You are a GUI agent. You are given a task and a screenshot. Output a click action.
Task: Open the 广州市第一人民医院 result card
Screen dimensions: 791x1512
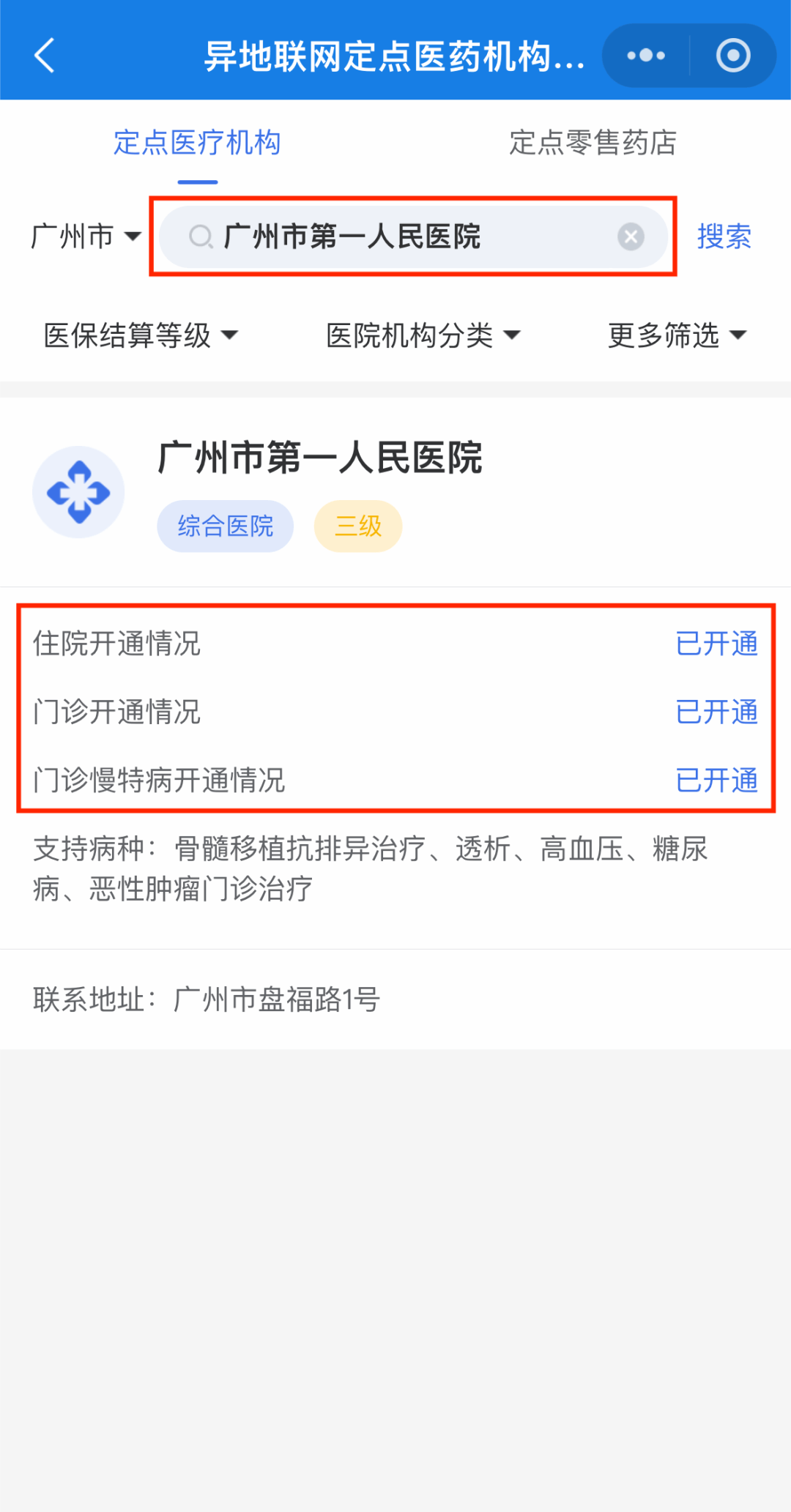click(395, 492)
